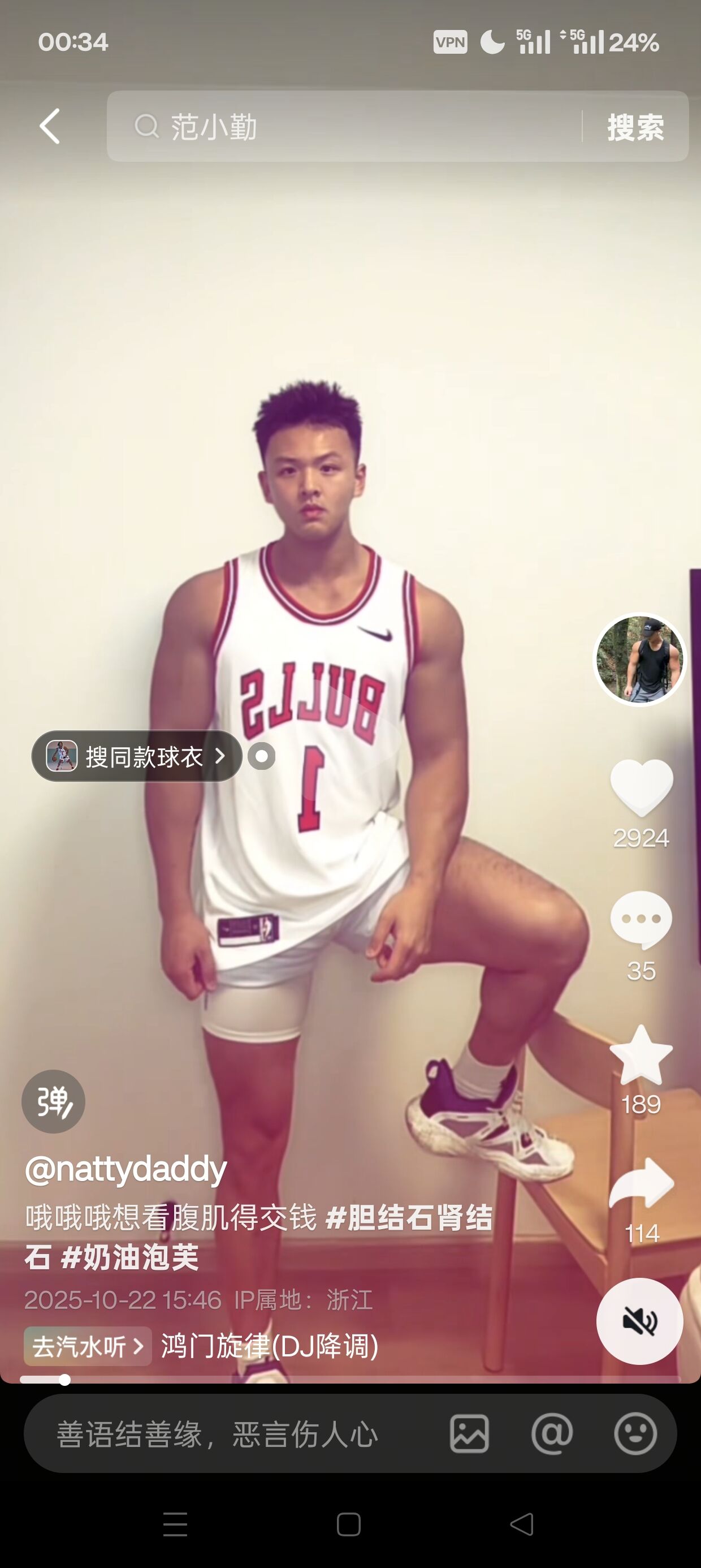Screen dimensions: 701x1568
Task: Like this video with the heart icon
Action: point(641,787)
